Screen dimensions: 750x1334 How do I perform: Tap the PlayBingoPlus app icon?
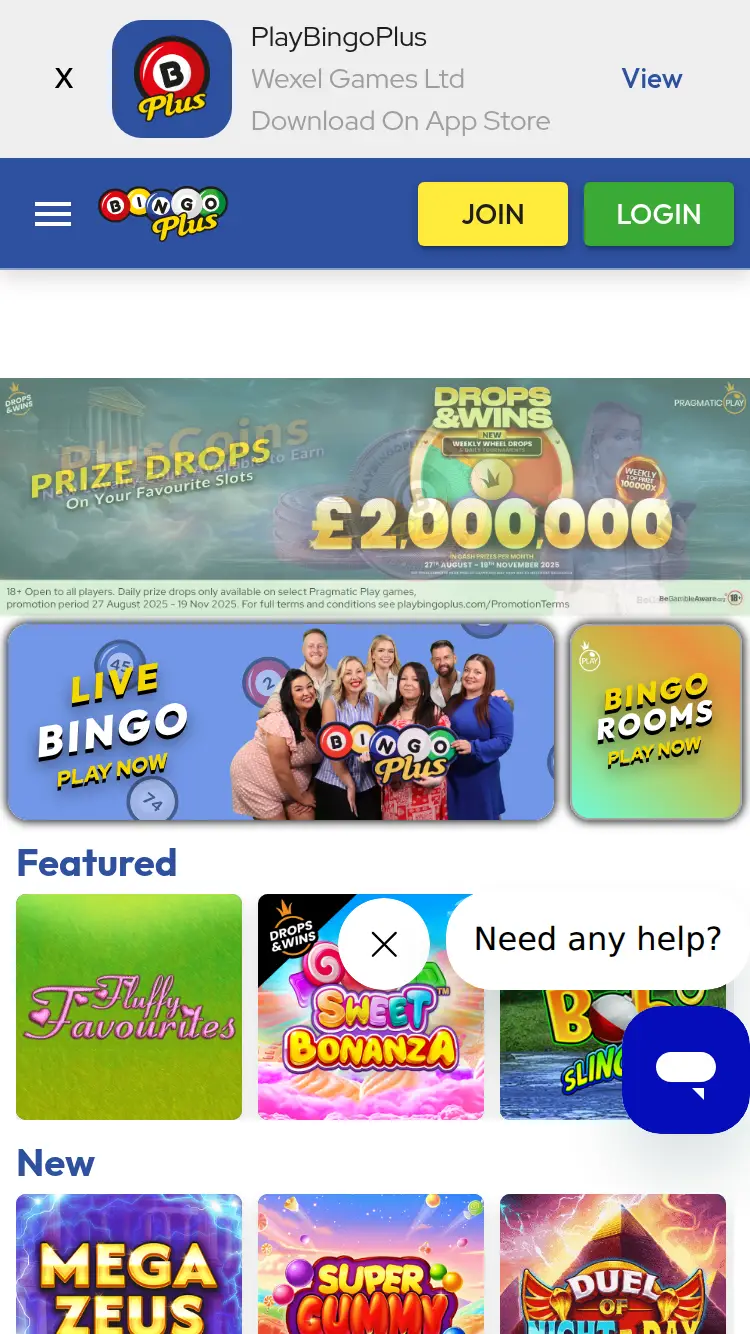(171, 78)
